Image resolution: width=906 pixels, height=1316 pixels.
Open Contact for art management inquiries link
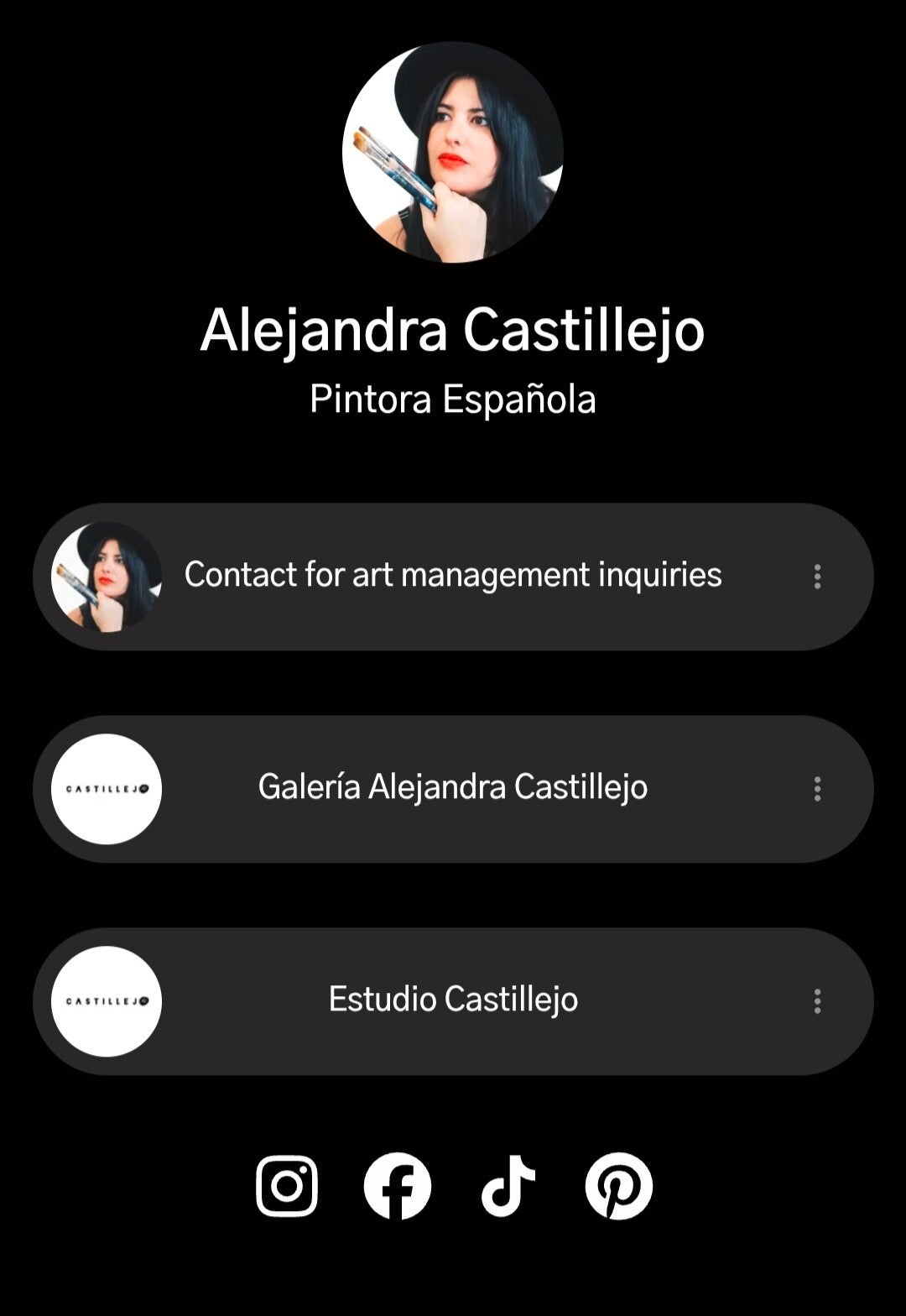click(x=453, y=576)
